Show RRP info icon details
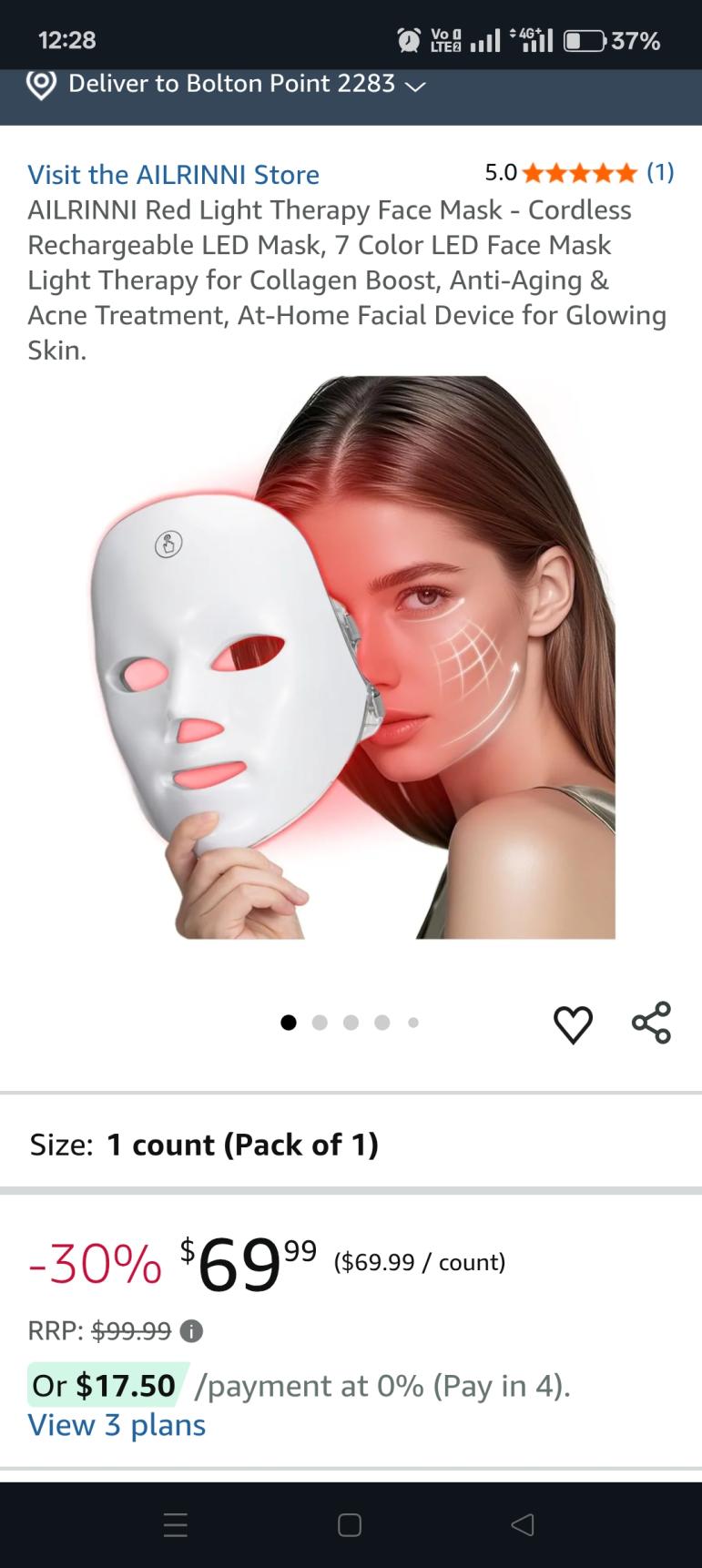 click(x=191, y=1331)
